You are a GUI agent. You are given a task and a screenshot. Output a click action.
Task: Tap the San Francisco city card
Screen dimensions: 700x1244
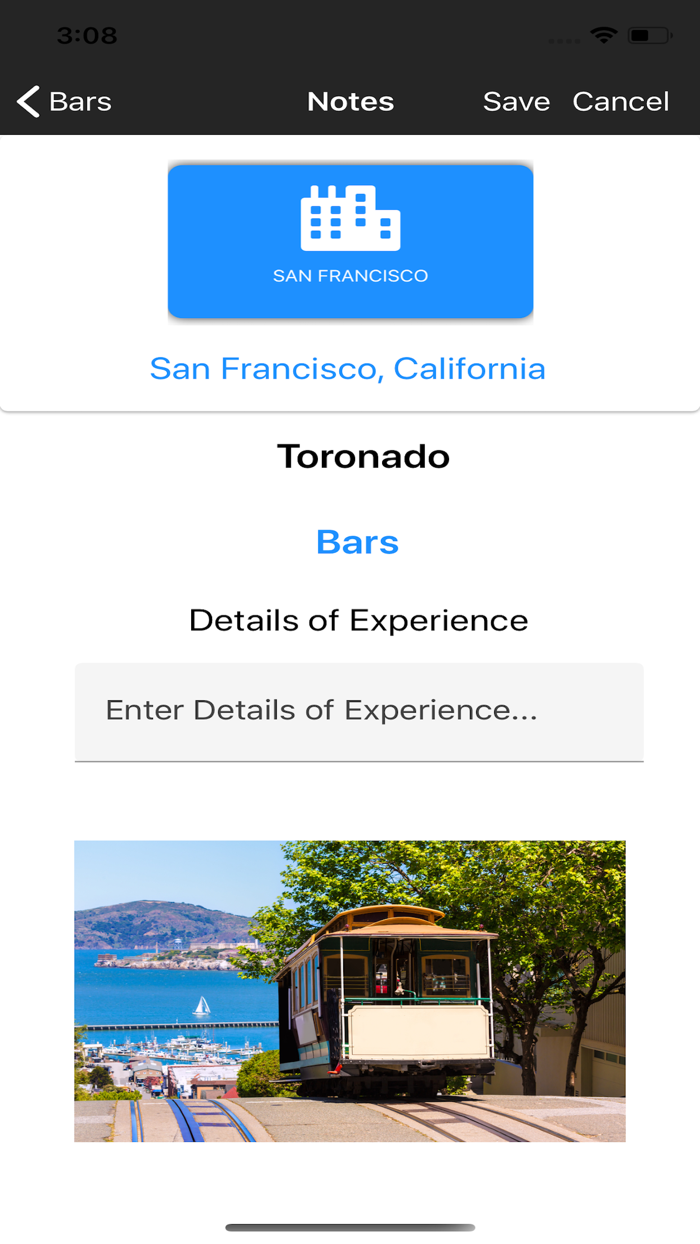coord(350,241)
